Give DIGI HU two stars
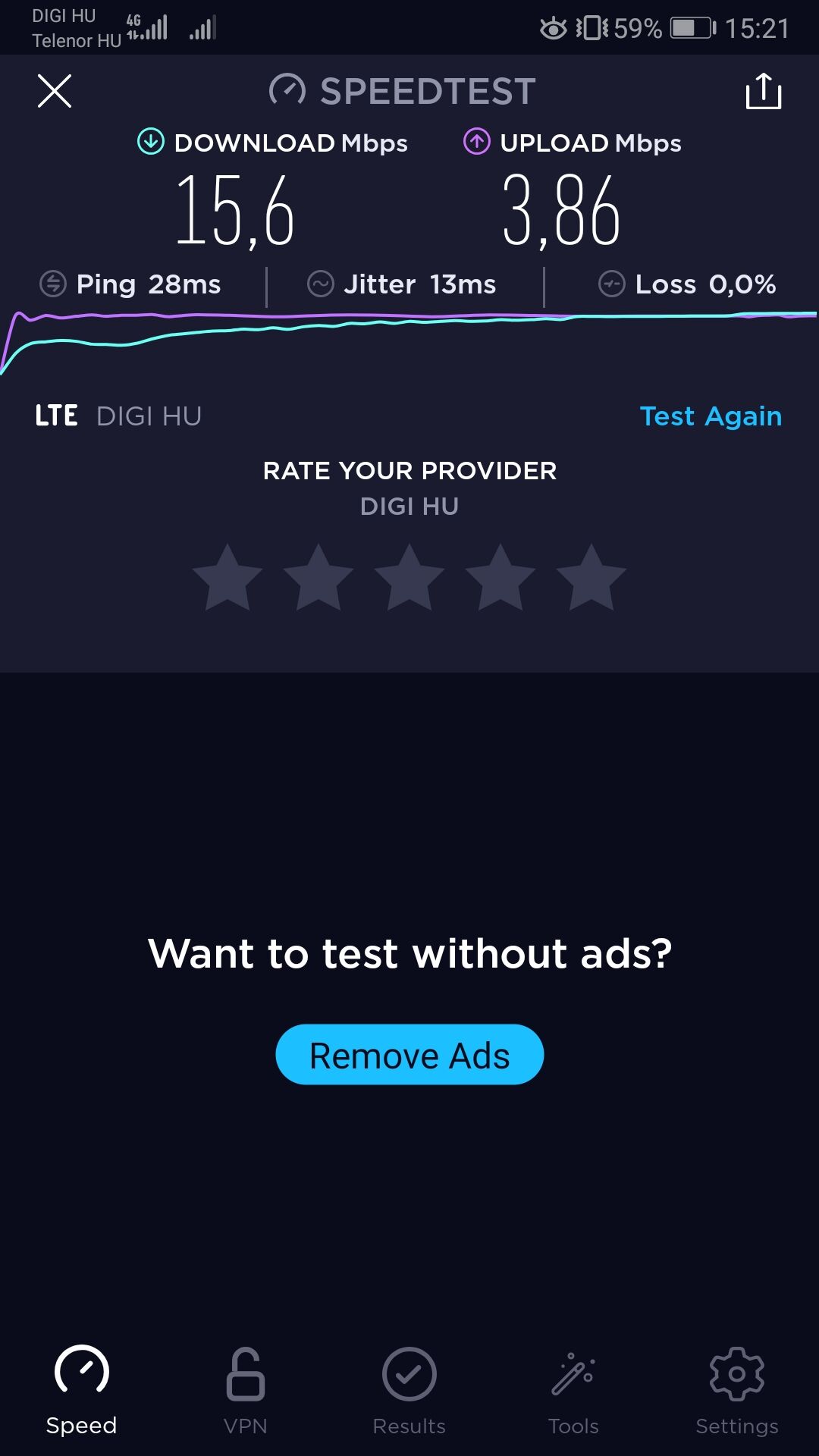This screenshot has height=1456, width=819. point(318,578)
